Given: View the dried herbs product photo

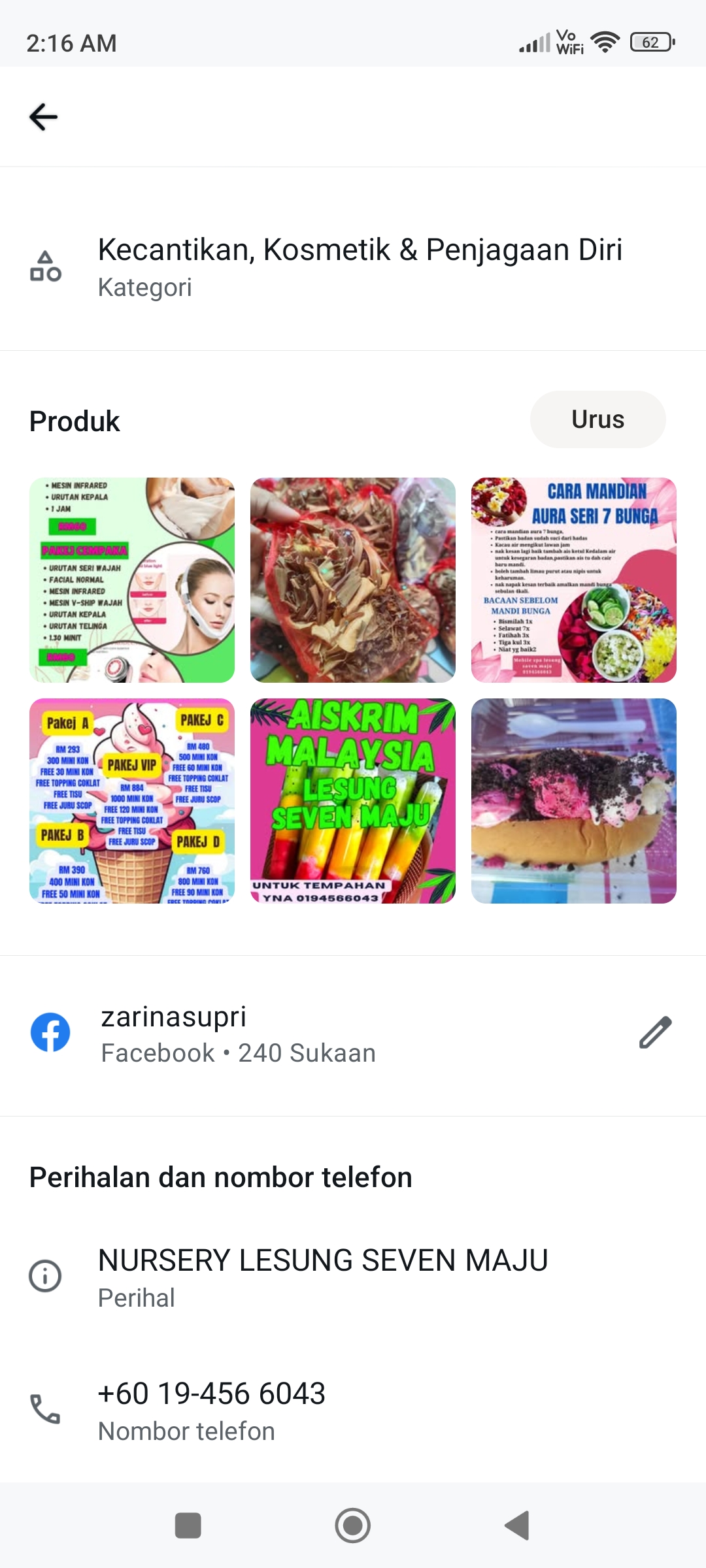Looking at the screenshot, I should (x=353, y=580).
